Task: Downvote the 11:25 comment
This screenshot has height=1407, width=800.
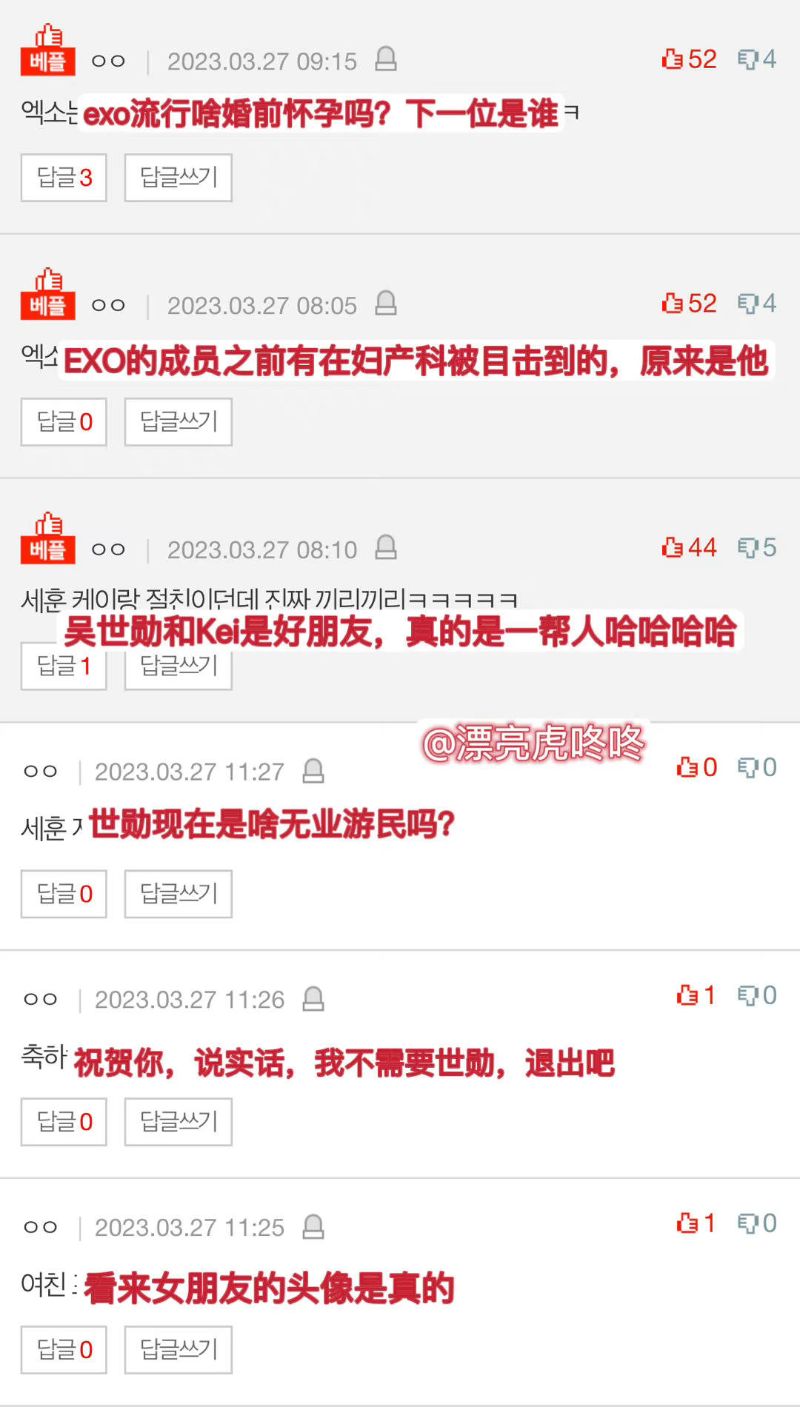Action: coord(757,1223)
